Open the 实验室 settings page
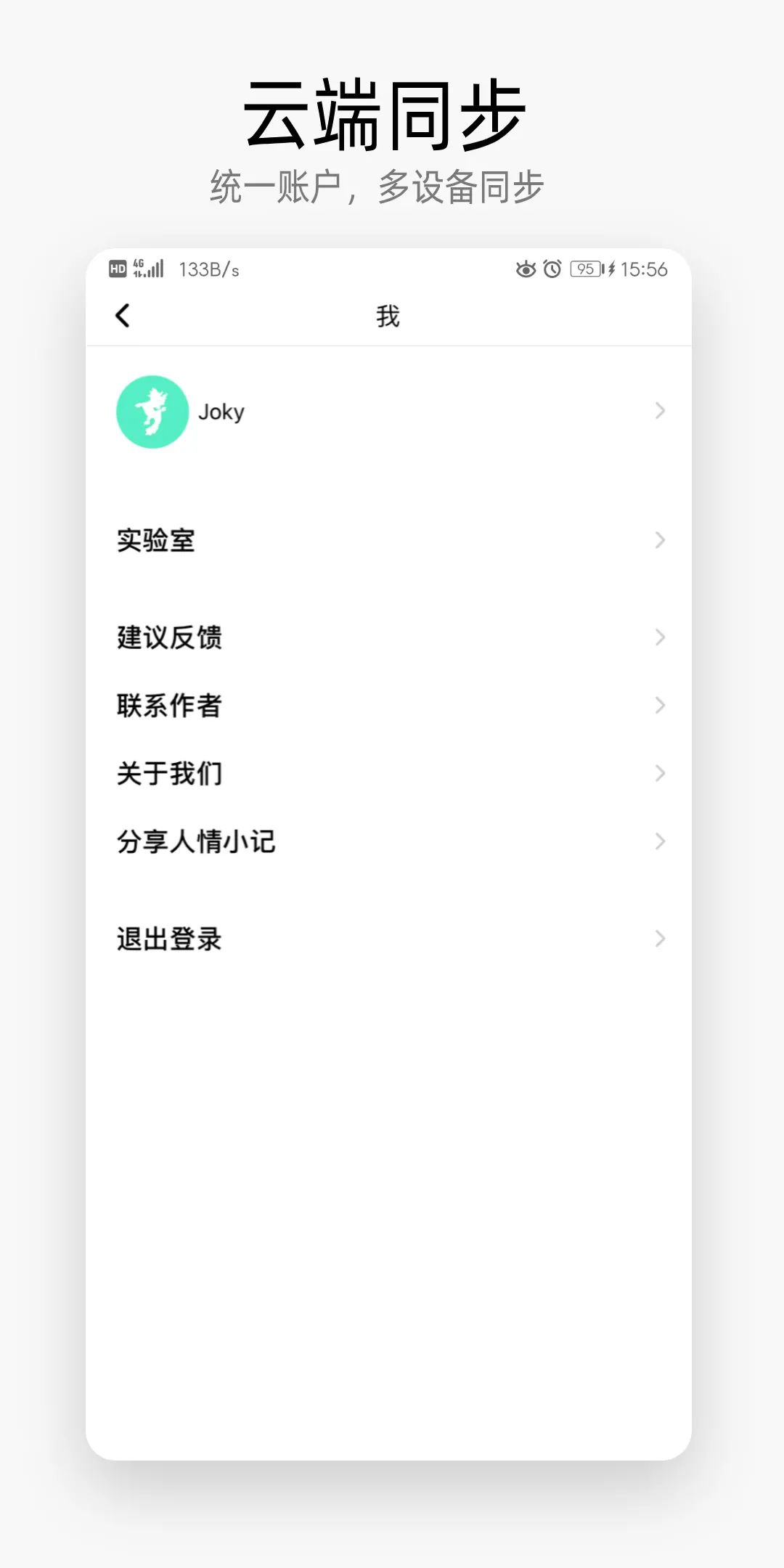 tap(154, 539)
